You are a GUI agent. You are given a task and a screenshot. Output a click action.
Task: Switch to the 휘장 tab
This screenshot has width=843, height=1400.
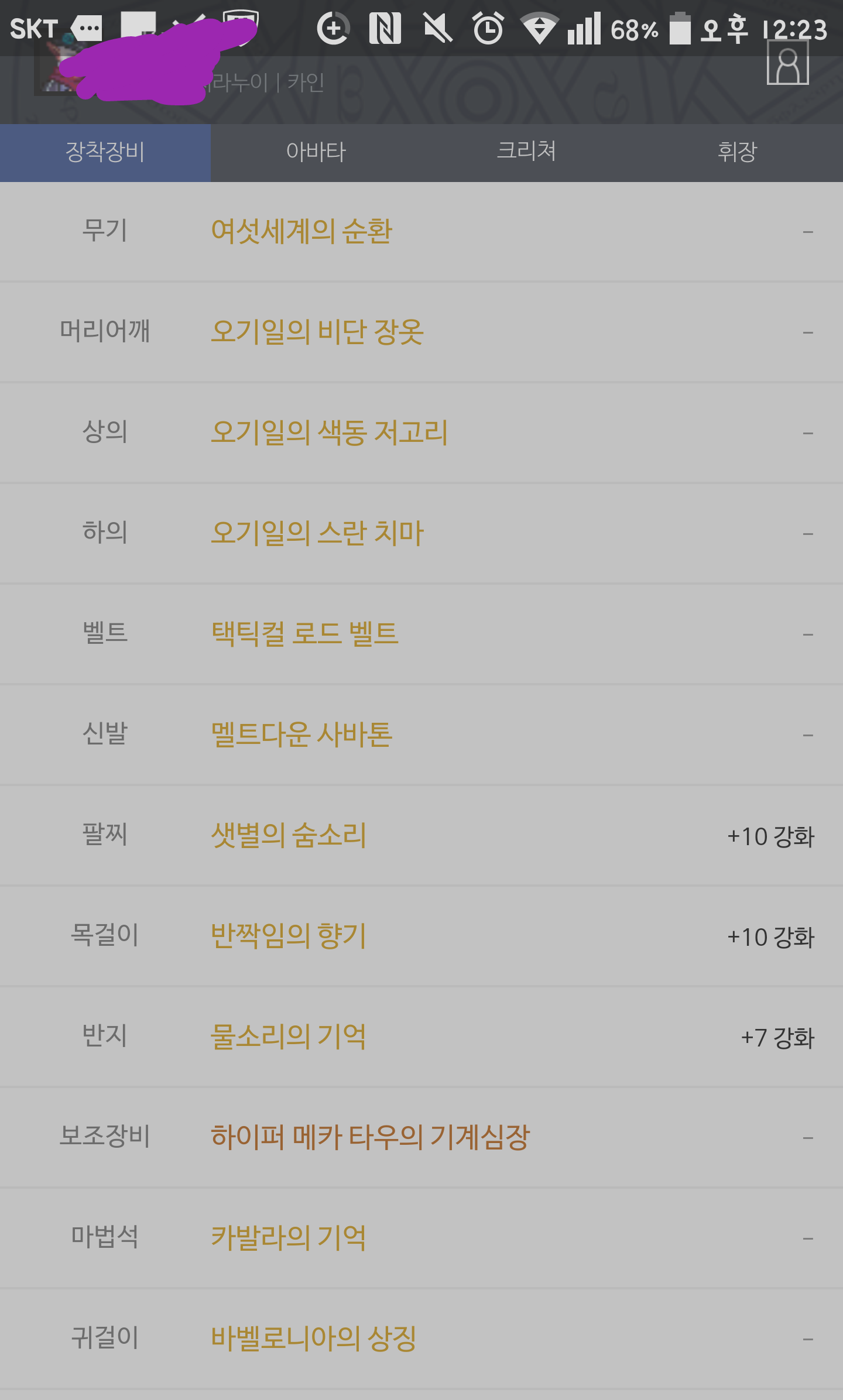pos(738,153)
